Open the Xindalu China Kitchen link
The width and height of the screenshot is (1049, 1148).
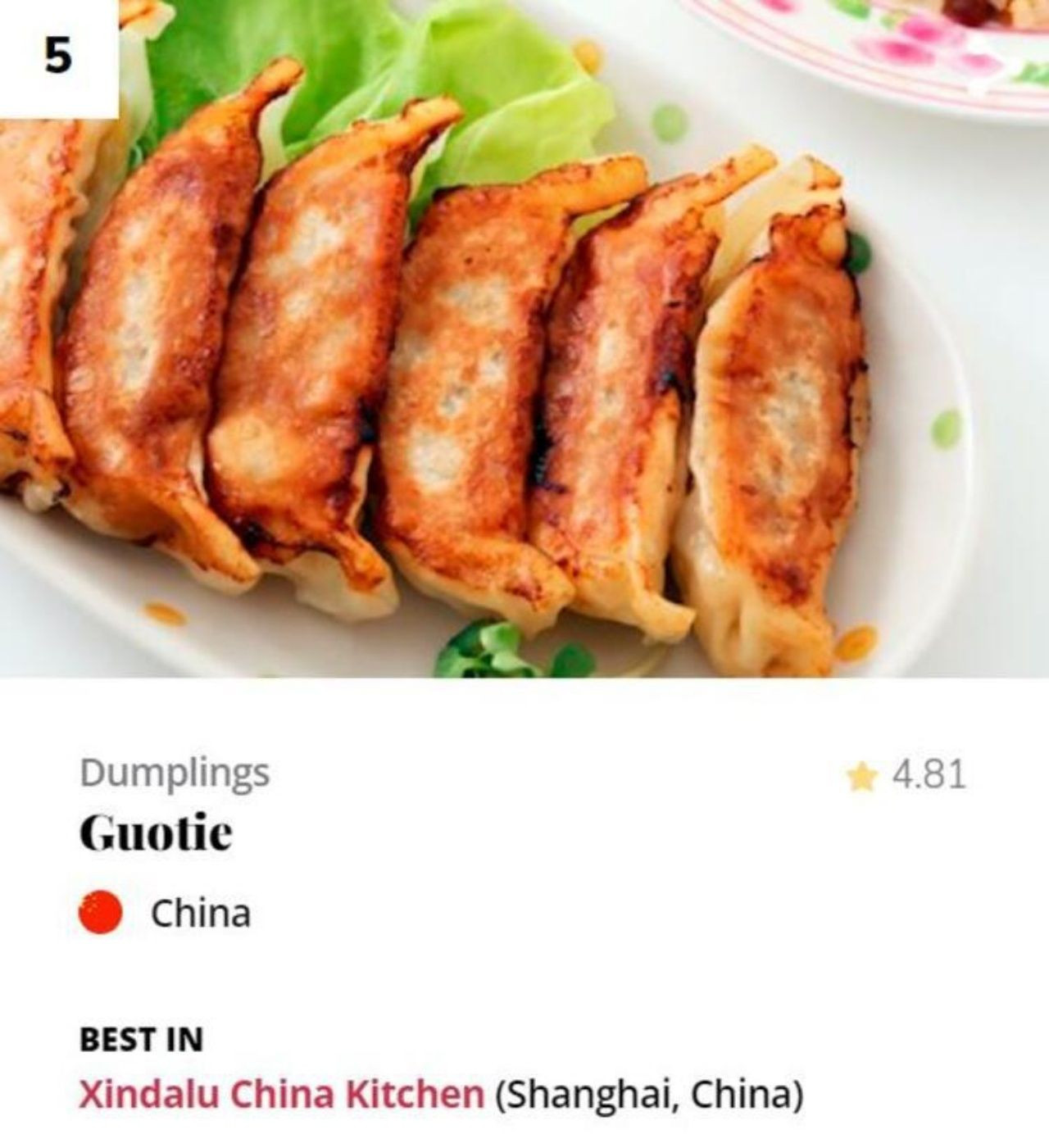coord(281,1094)
